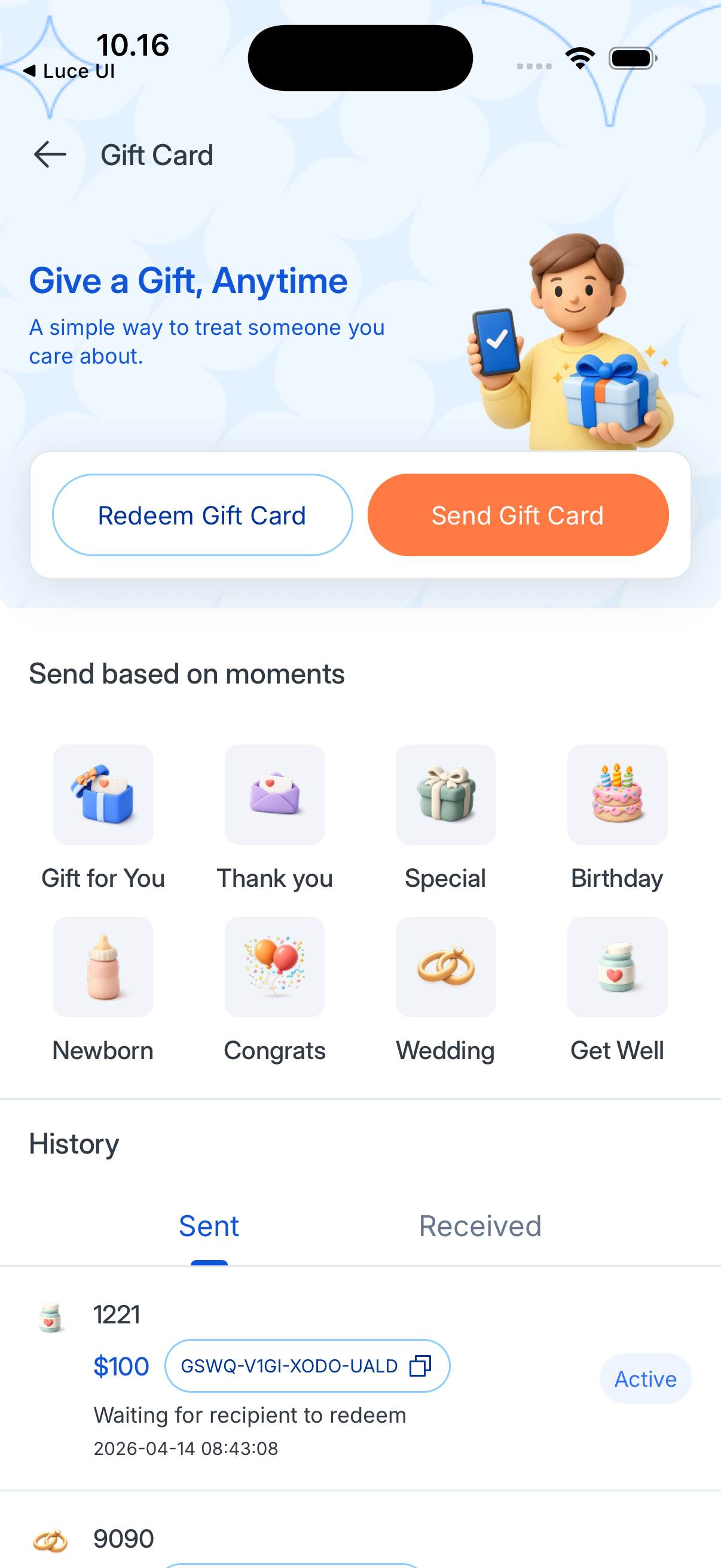Open the Special moment option
721x1568 pixels.
point(445,795)
